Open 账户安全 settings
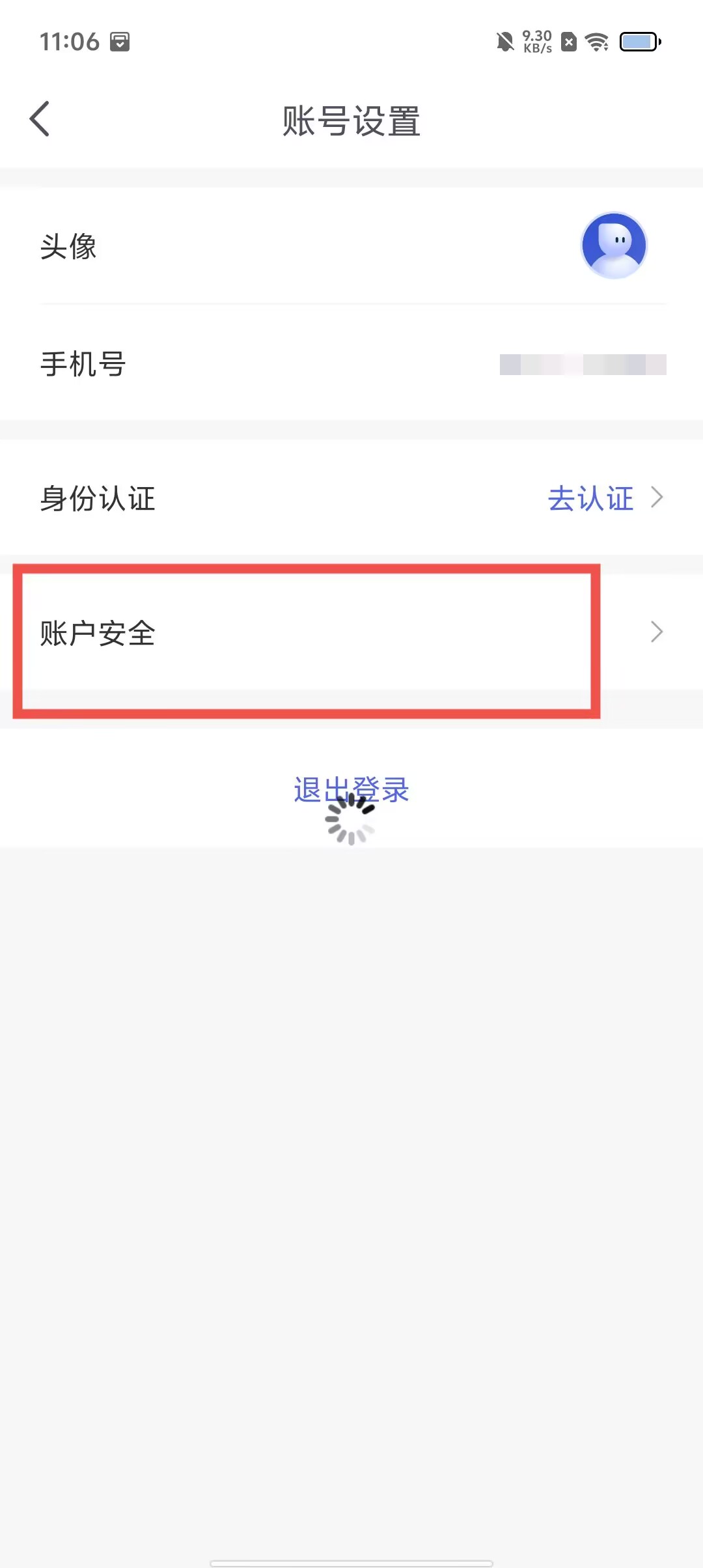 click(x=351, y=633)
